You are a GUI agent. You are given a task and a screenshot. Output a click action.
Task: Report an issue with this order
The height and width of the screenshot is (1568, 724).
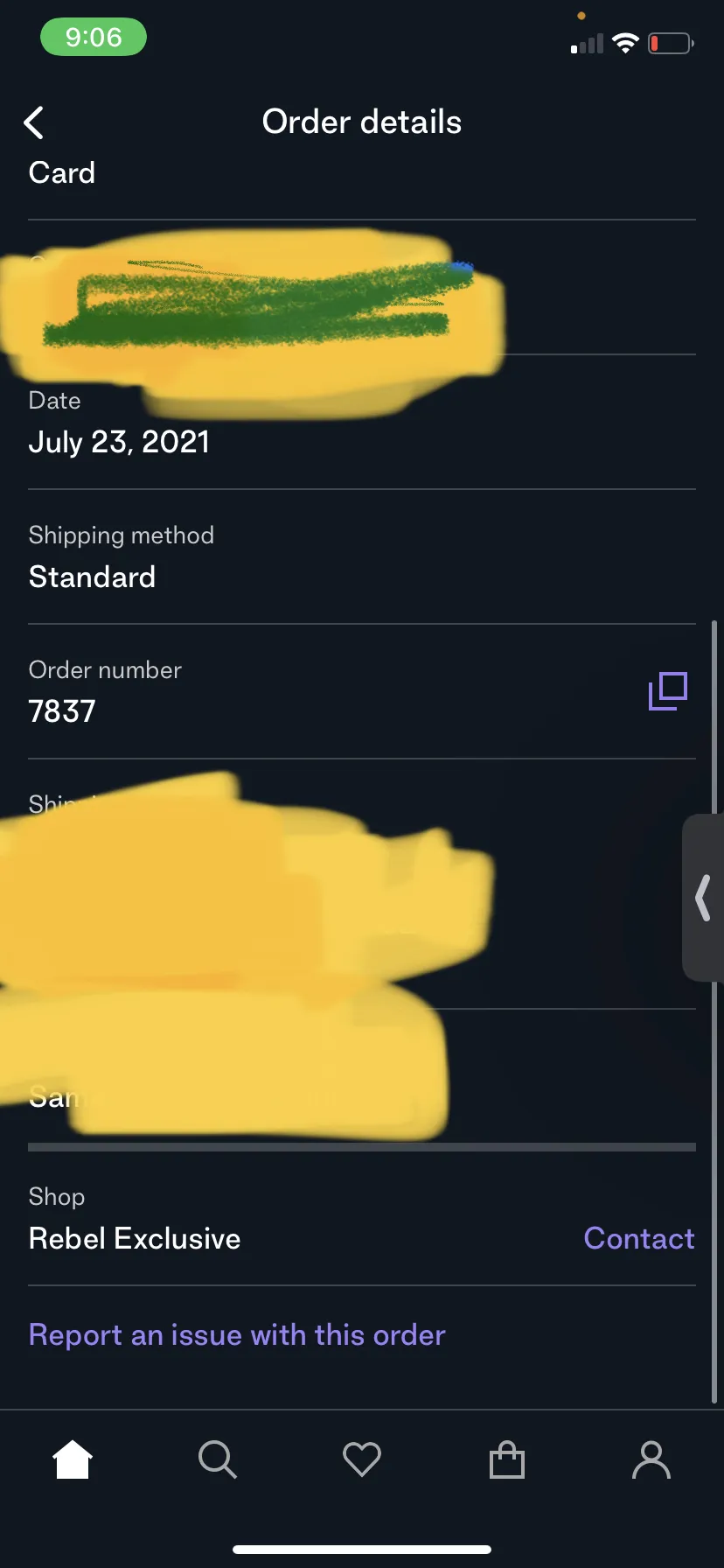[237, 1335]
